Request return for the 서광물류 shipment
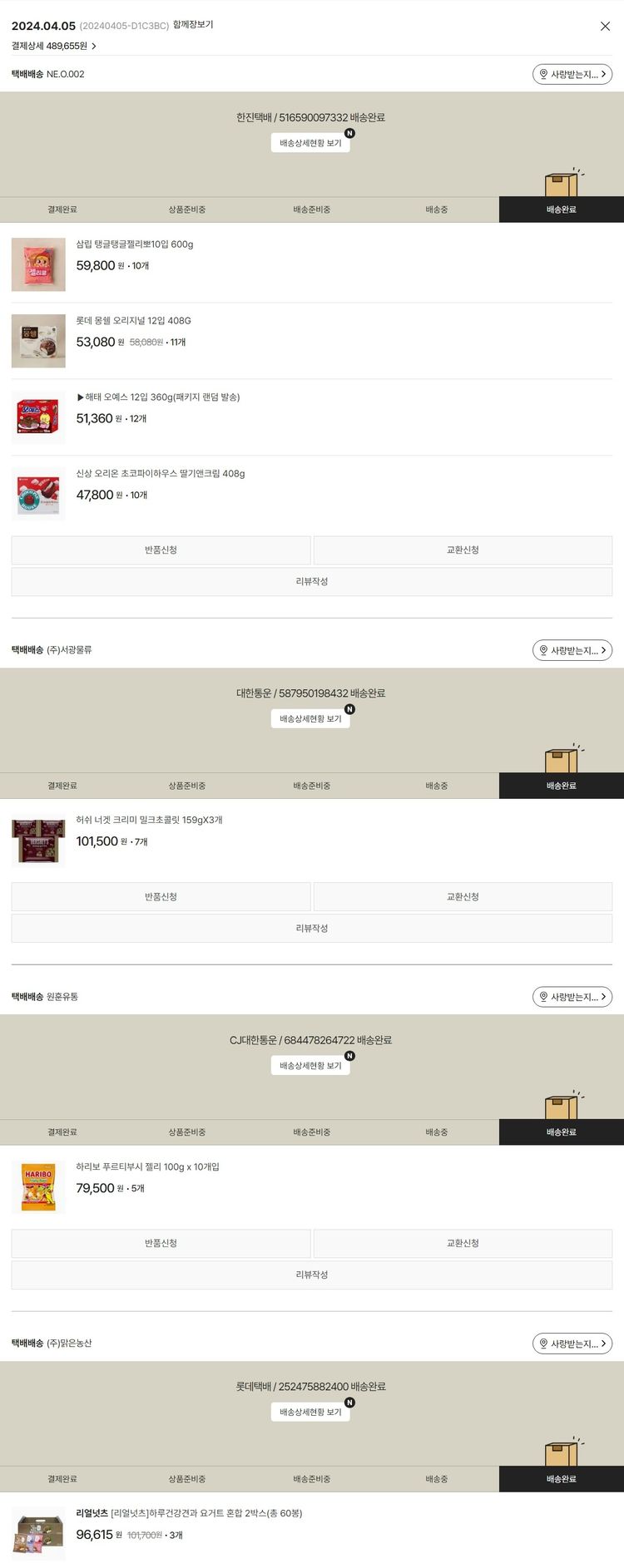The image size is (624, 1568). pyautogui.click(x=161, y=897)
